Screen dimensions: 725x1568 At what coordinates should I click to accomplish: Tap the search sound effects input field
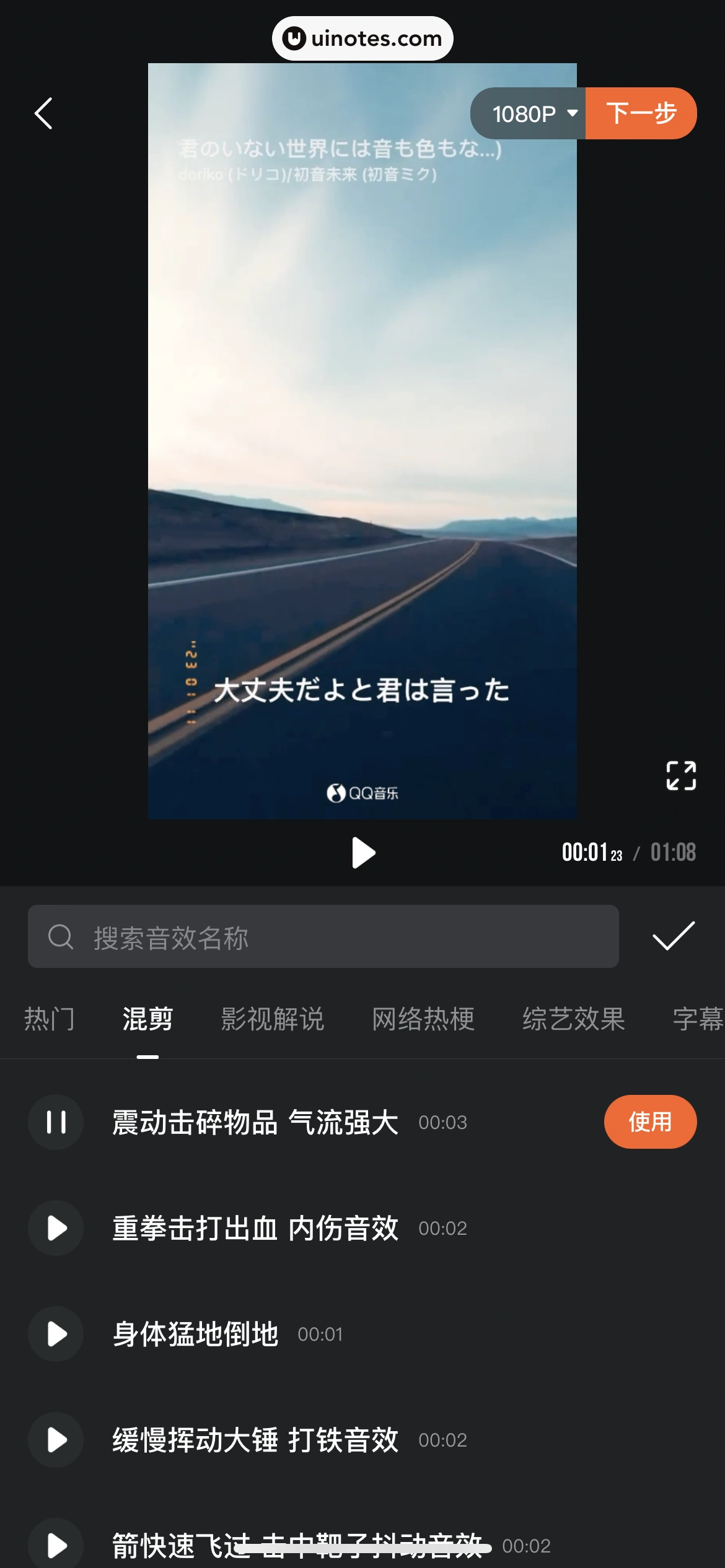[322, 936]
